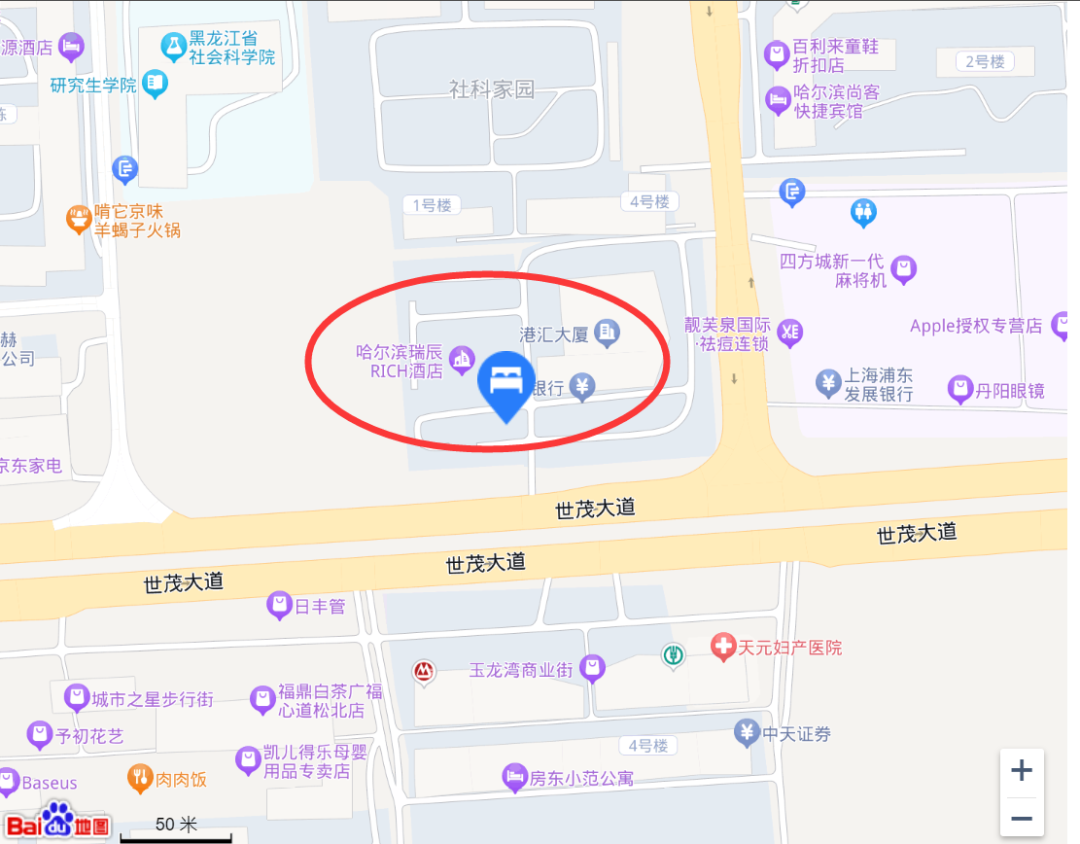The image size is (1080, 844).
Task: Zoom out of the map
Action: click(1021, 818)
